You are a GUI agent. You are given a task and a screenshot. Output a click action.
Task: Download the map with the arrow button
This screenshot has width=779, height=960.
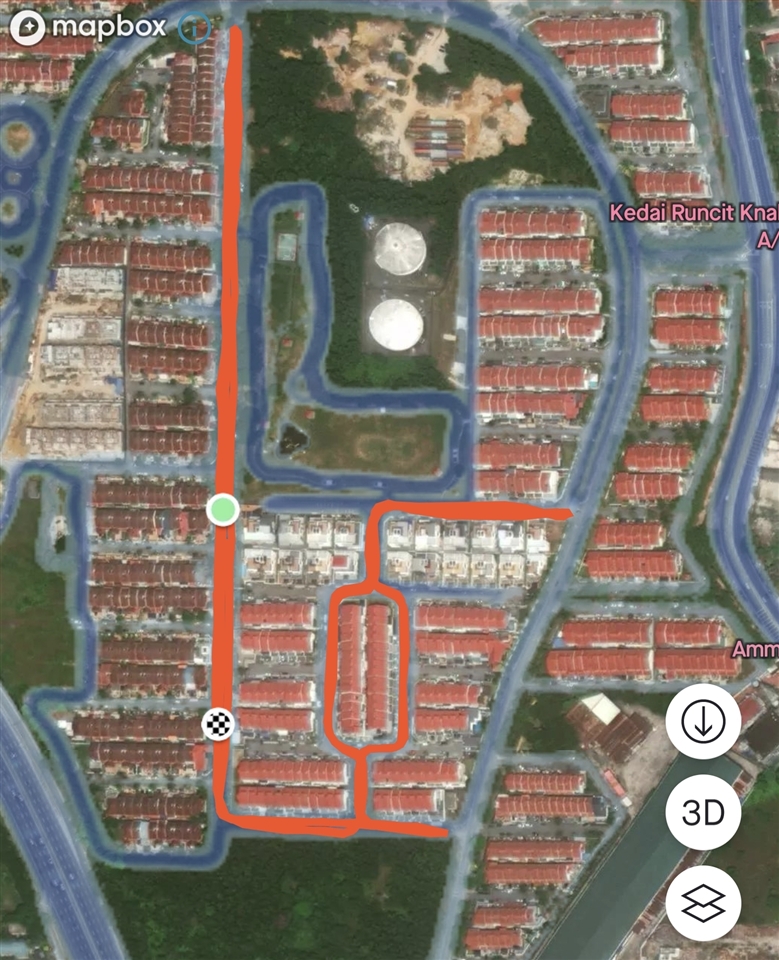703,722
